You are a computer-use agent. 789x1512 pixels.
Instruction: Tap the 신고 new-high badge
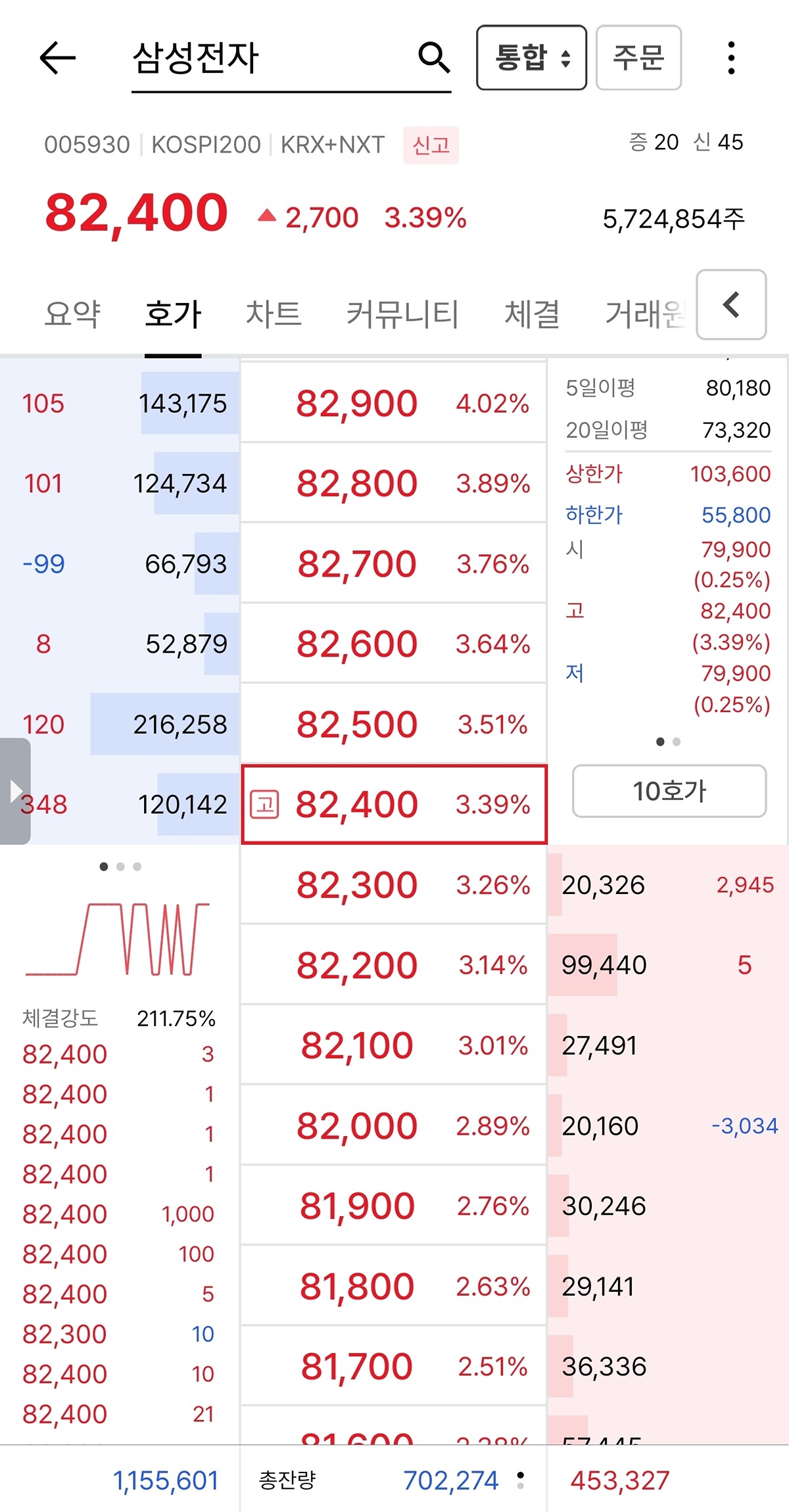point(431,145)
